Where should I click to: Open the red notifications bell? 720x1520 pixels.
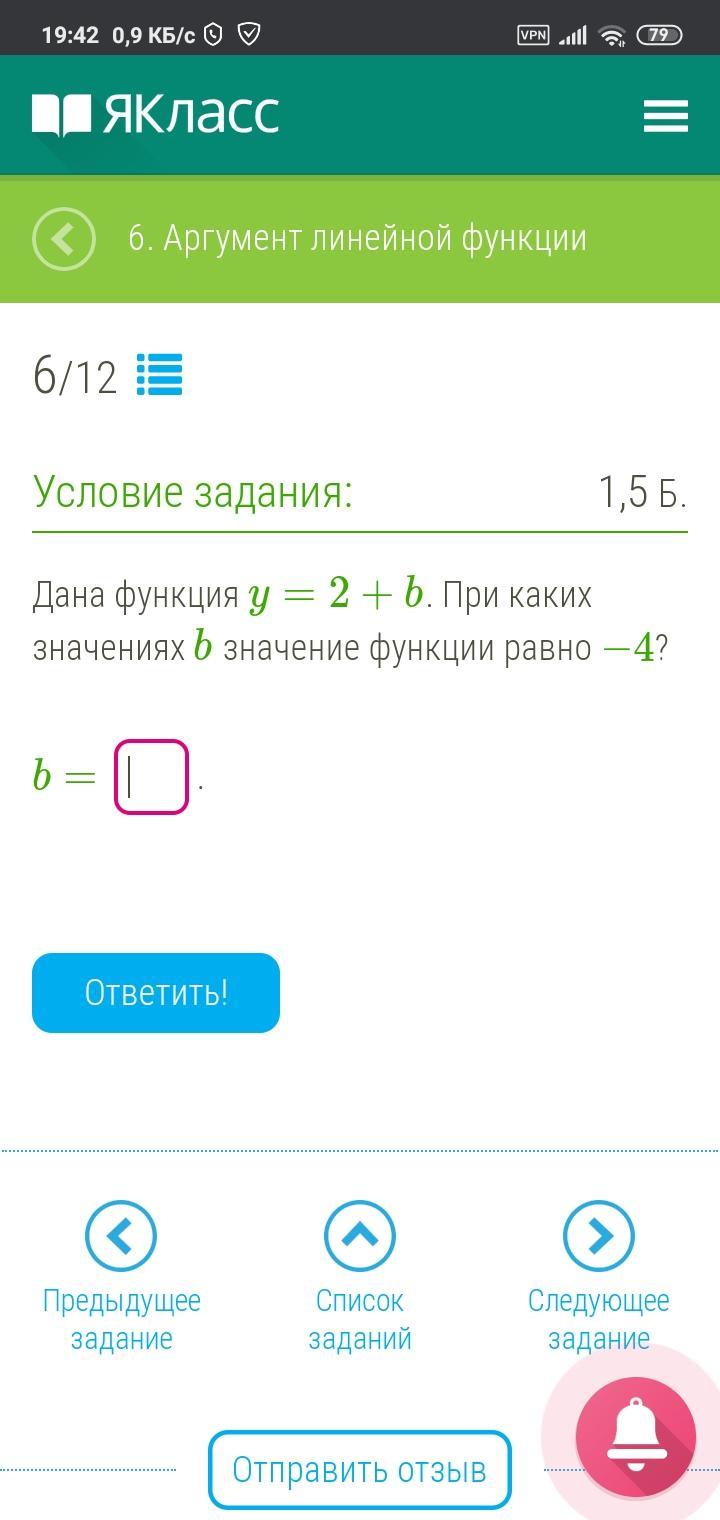[x=636, y=1437]
